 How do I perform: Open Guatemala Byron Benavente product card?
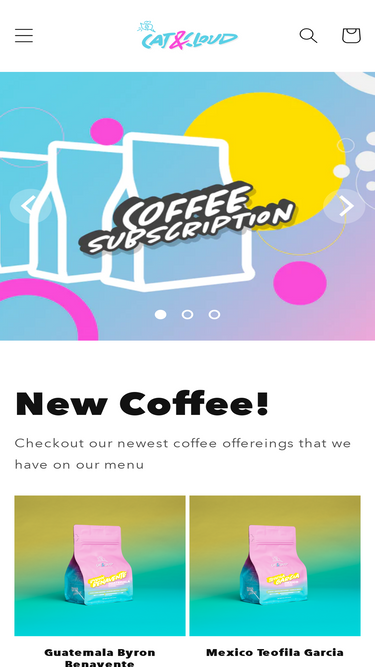100,581
